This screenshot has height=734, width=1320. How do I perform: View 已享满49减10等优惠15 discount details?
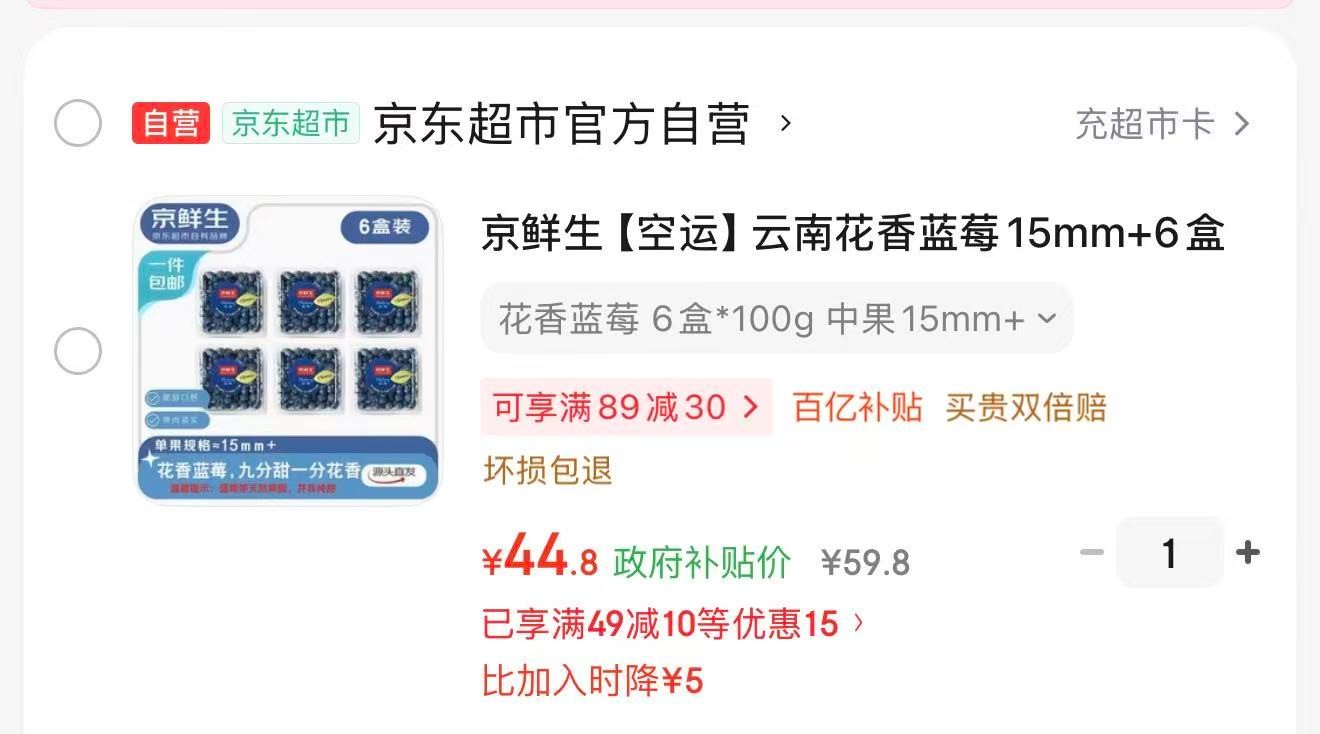672,624
